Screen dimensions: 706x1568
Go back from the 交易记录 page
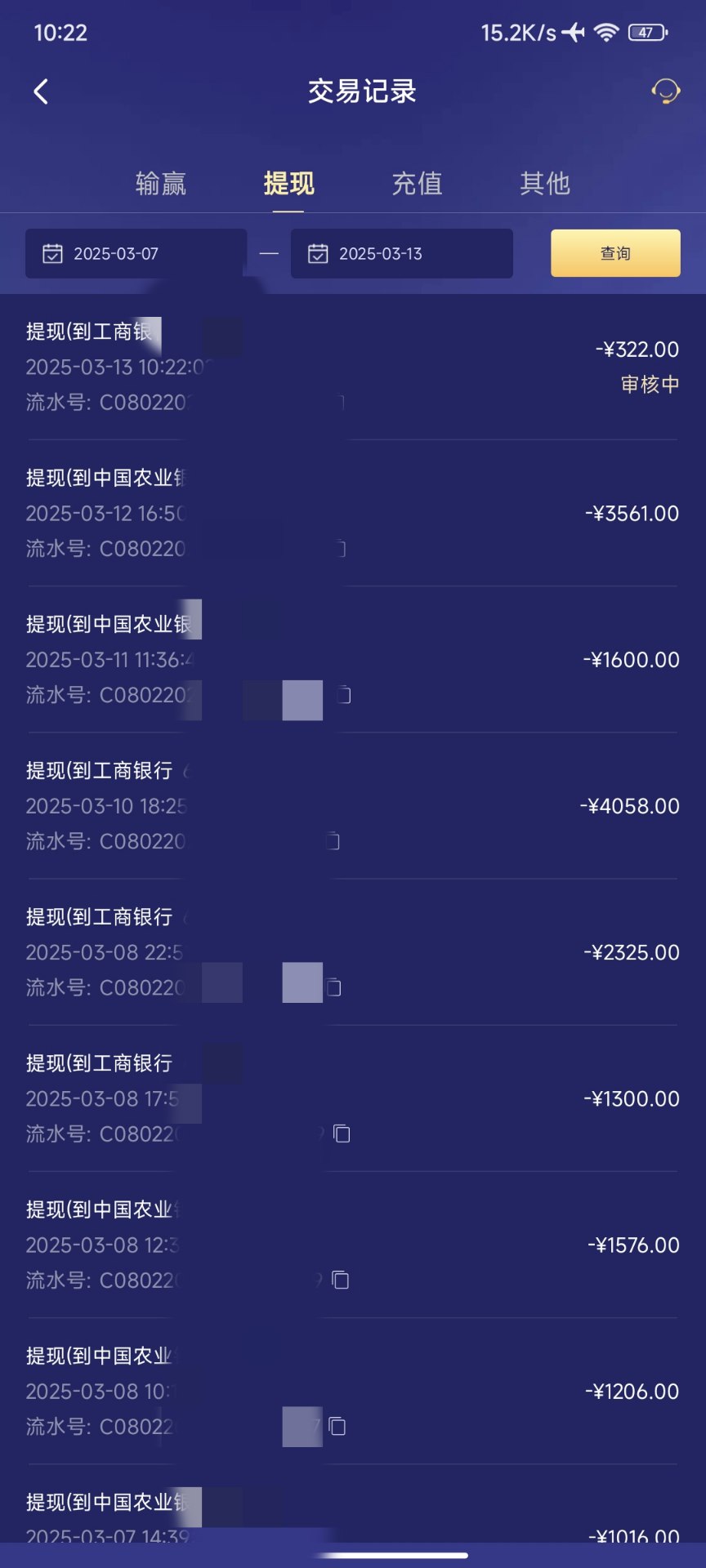pos(41,91)
